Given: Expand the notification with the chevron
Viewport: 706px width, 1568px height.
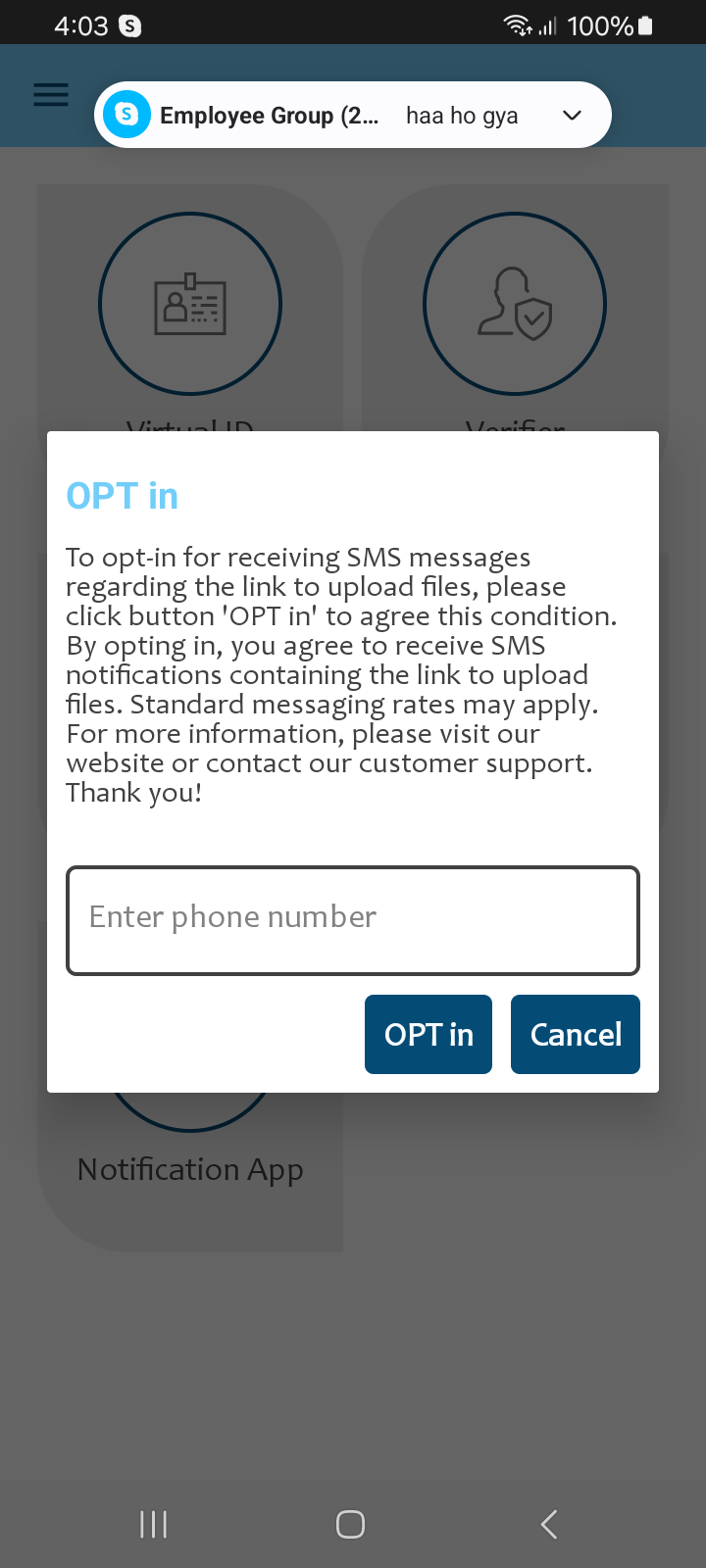Looking at the screenshot, I should click(x=572, y=116).
